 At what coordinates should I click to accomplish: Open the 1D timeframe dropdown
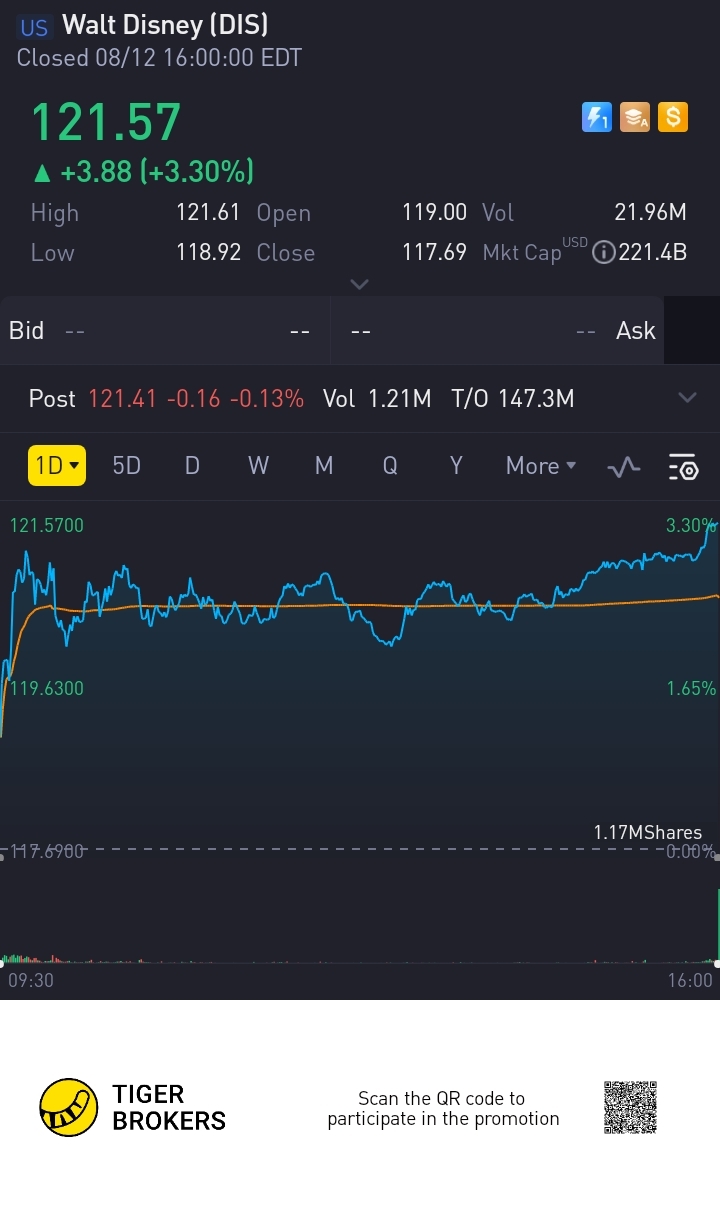coord(57,466)
